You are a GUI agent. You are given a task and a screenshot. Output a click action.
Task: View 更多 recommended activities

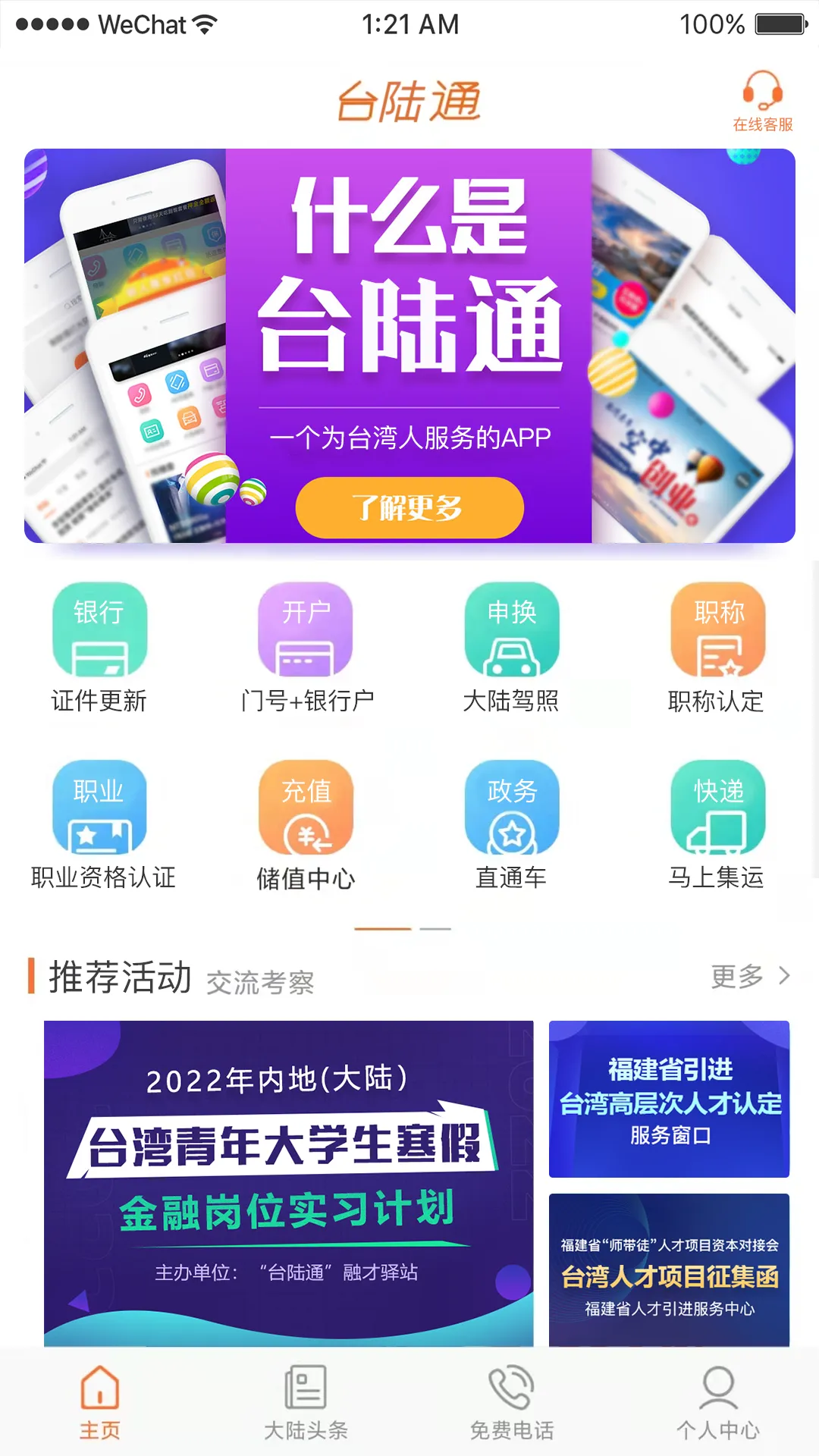click(x=750, y=976)
